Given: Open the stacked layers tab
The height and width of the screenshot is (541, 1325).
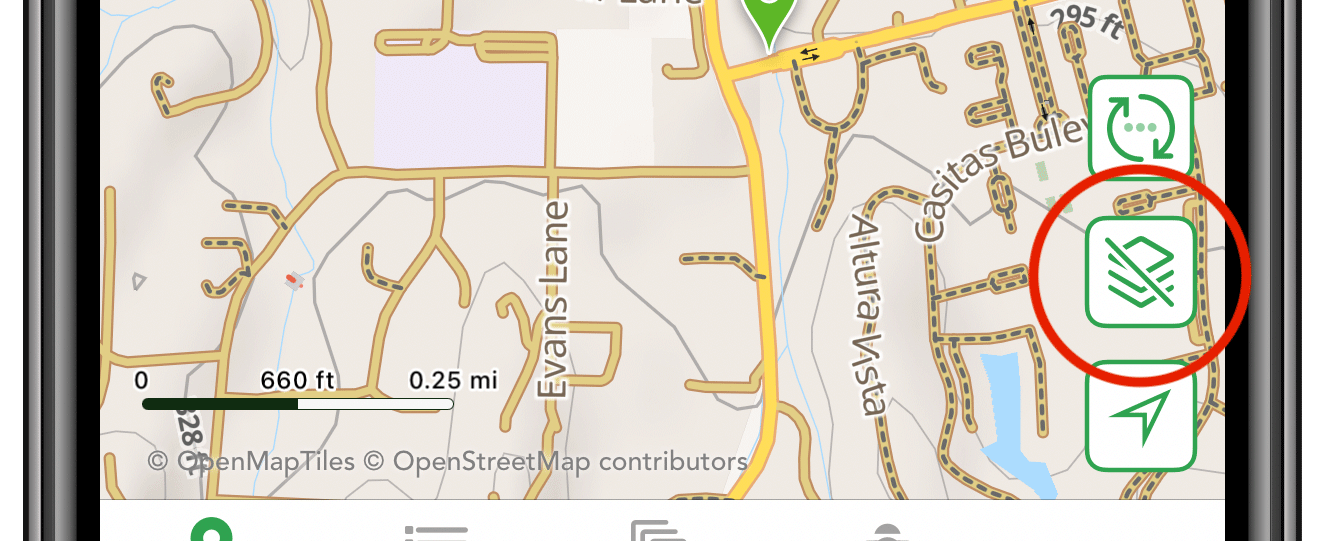Looking at the screenshot, I should coord(659,531).
